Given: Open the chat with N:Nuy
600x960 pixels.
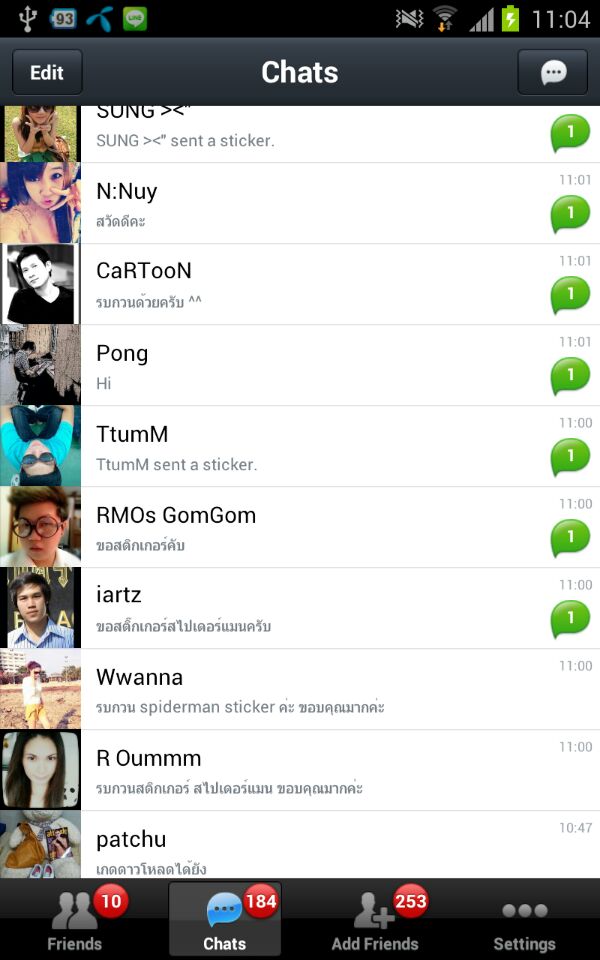Looking at the screenshot, I should pyautogui.click(x=300, y=203).
